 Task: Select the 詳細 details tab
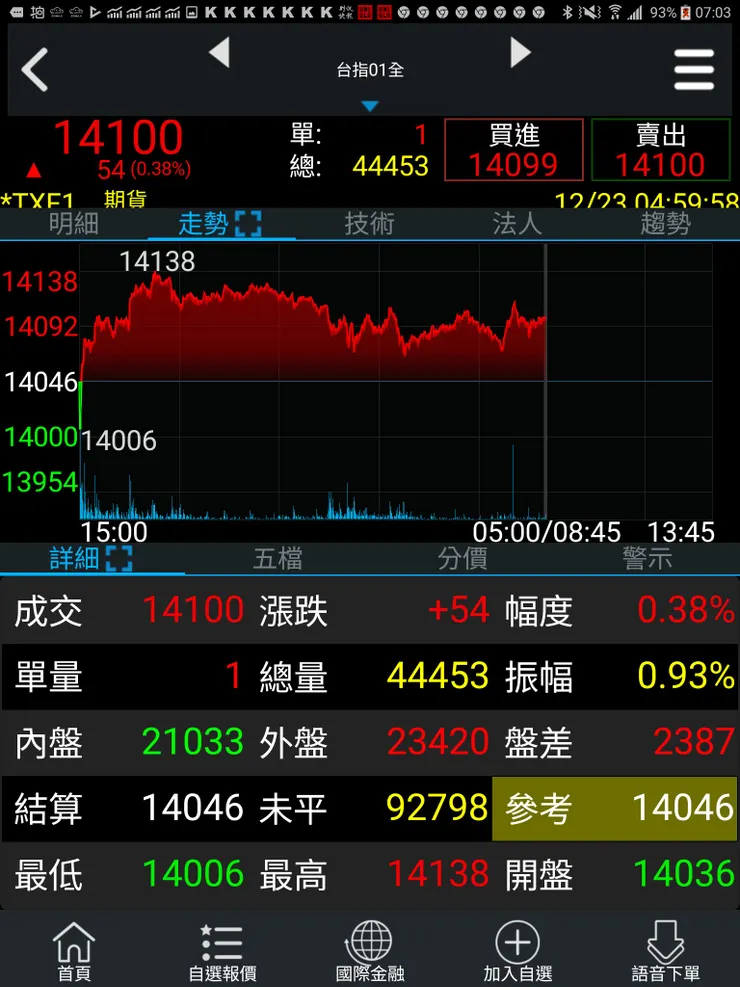[x=92, y=558]
